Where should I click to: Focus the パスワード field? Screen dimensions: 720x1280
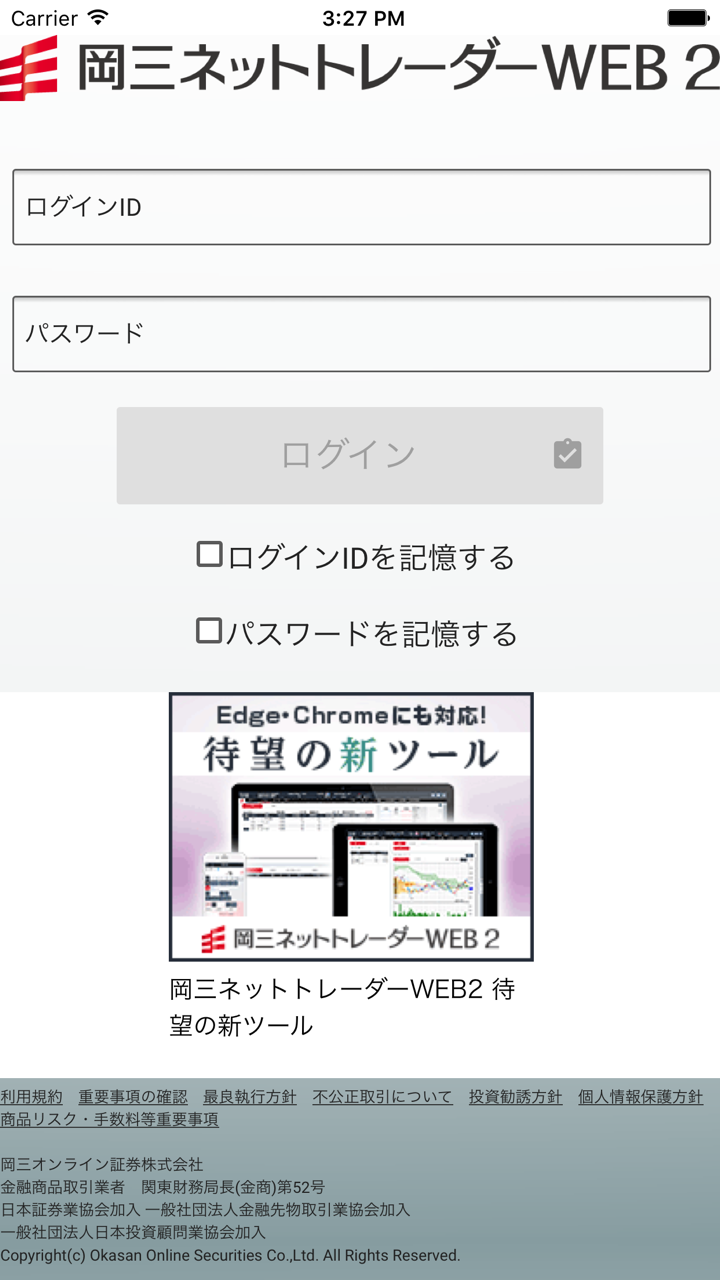point(360,333)
